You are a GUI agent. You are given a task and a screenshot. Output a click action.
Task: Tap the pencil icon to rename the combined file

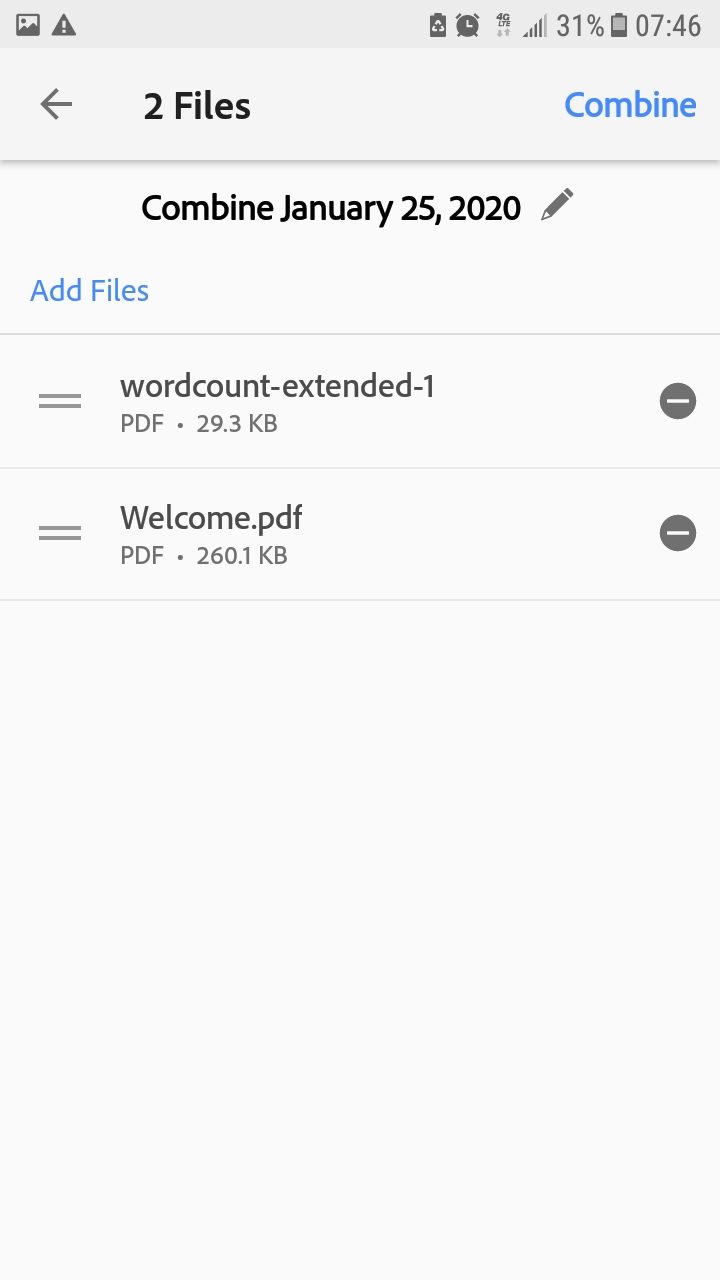(x=559, y=205)
